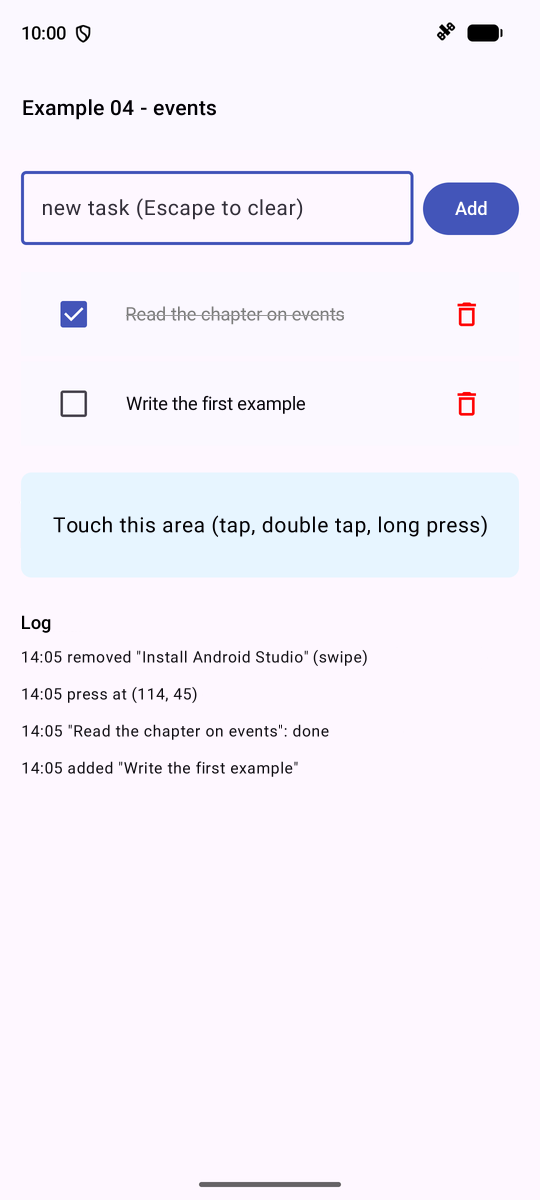Uncheck "Read the chapter on events"
540x1200 pixels.
(x=74, y=314)
